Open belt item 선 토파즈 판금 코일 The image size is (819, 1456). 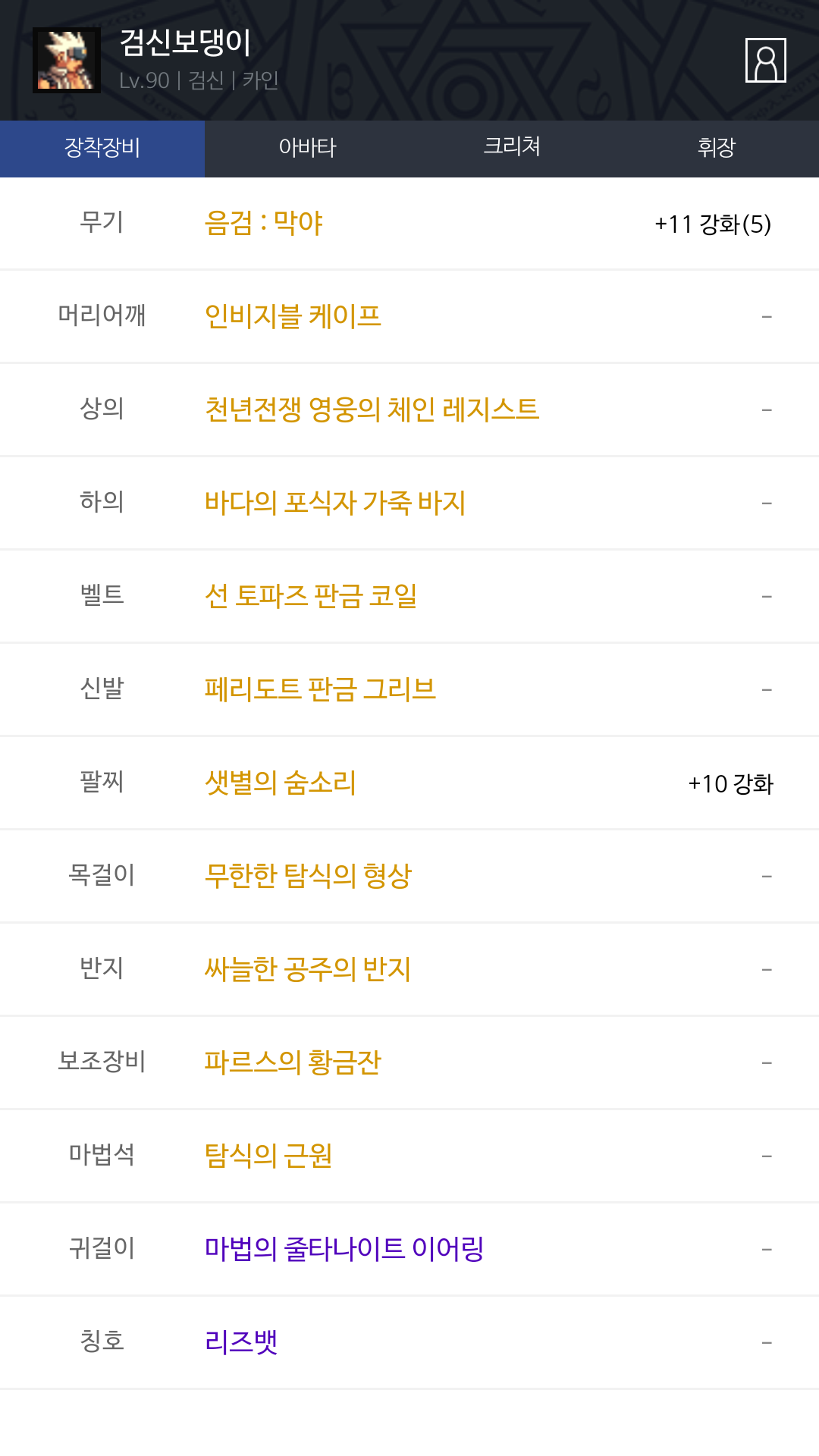[x=311, y=596]
